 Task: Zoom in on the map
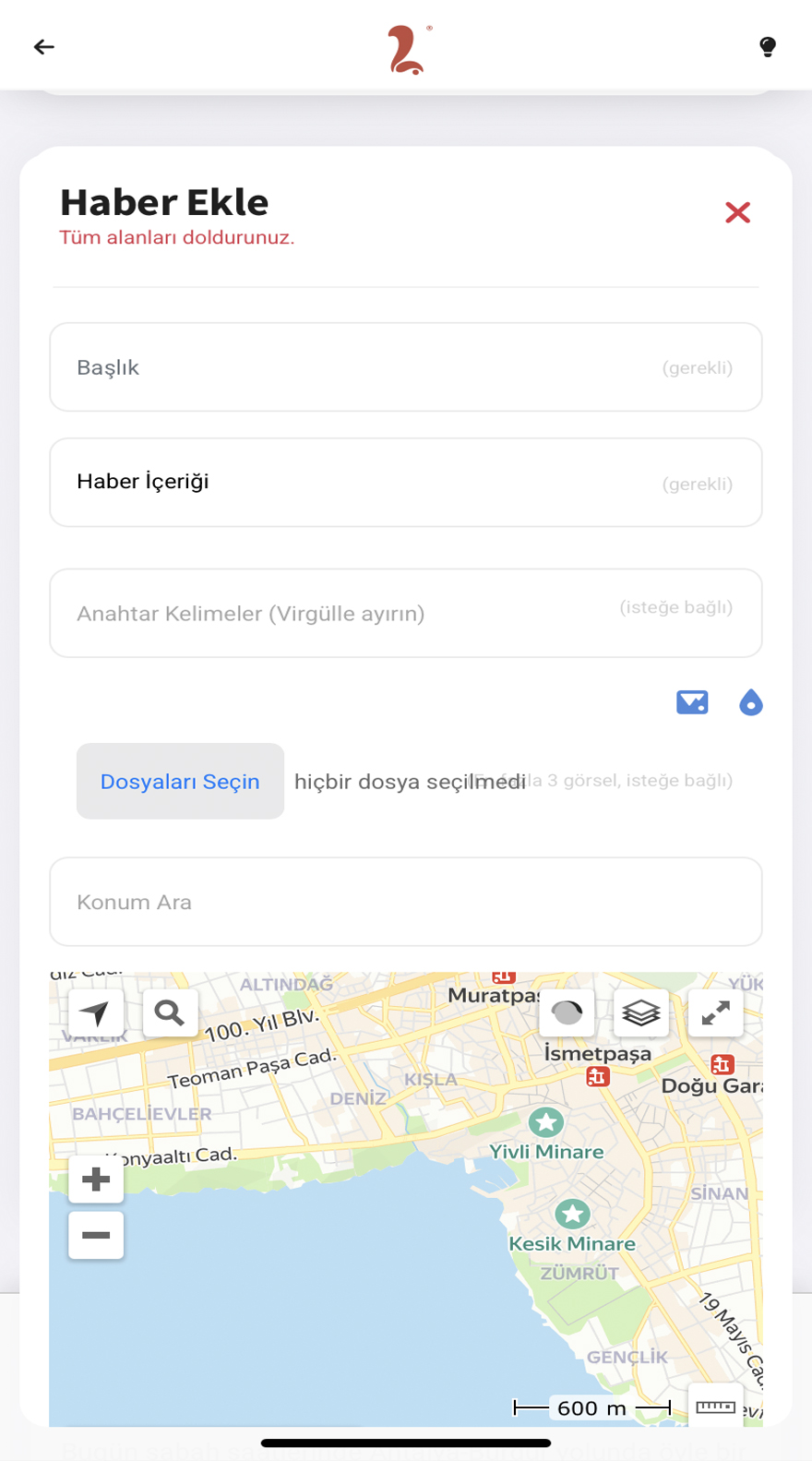[95, 1179]
